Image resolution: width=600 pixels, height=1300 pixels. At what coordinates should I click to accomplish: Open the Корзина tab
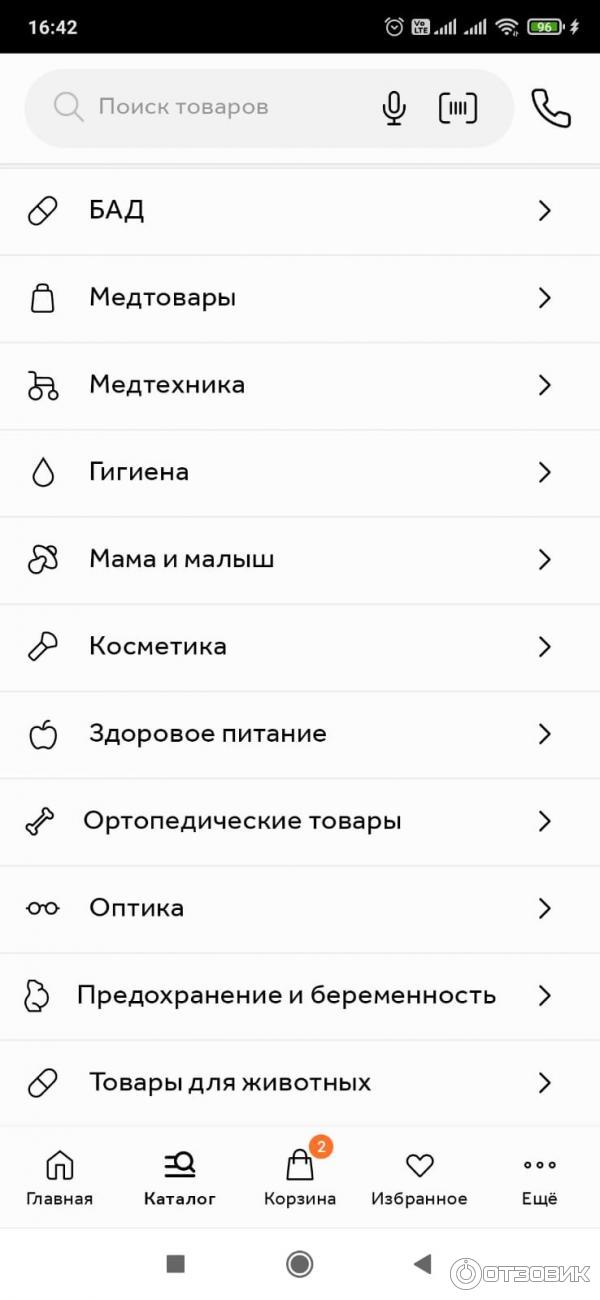click(x=300, y=1178)
